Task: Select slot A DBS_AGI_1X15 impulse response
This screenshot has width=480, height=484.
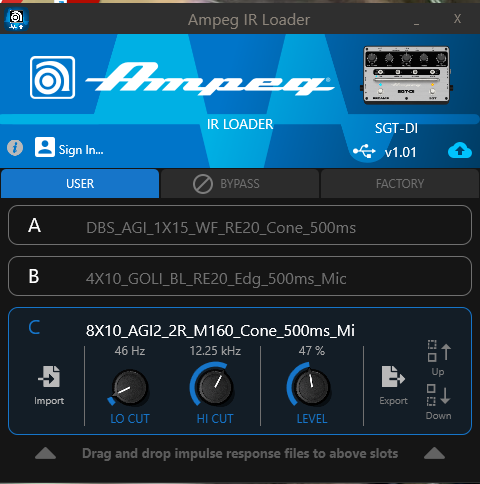Action: tap(240, 226)
